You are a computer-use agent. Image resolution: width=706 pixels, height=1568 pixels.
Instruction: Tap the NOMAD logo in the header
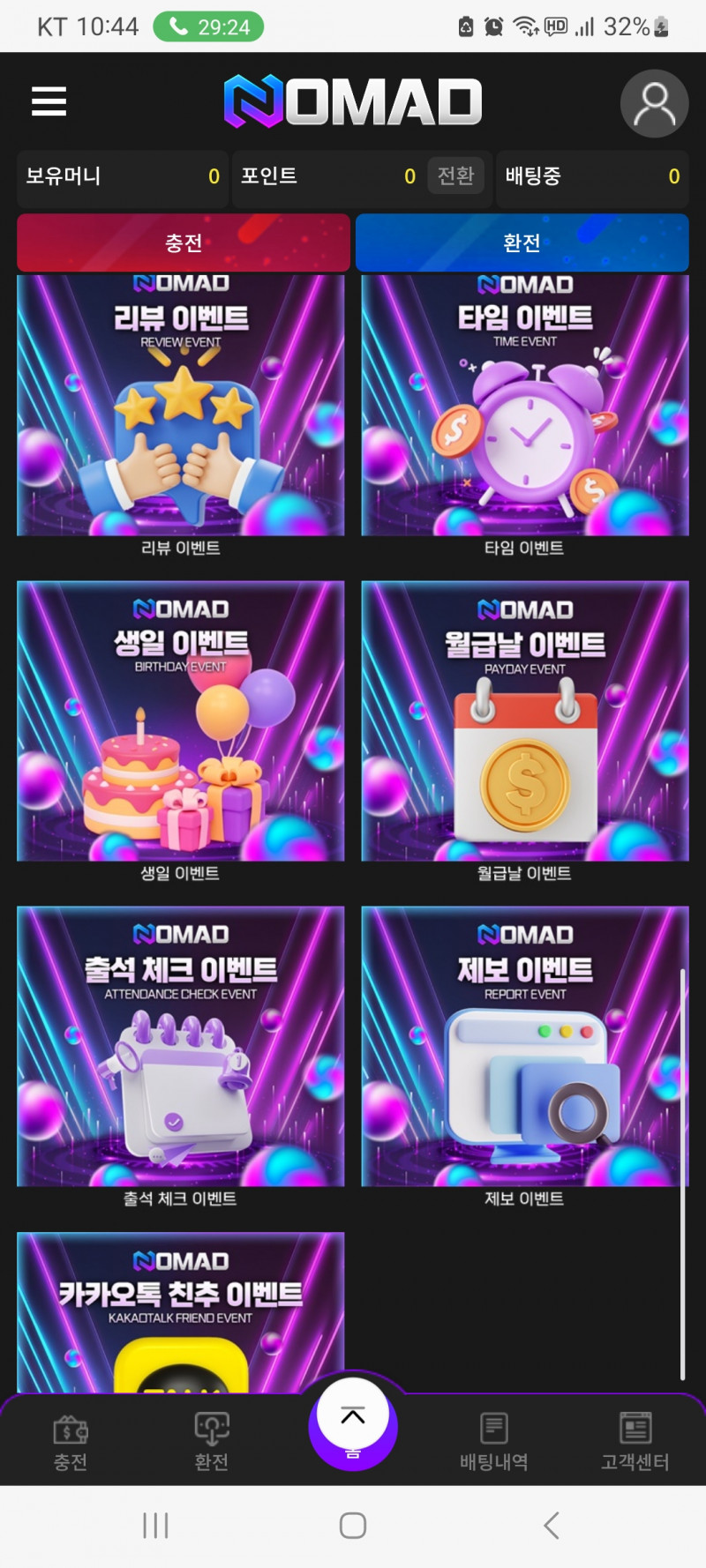pyautogui.click(x=353, y=101)
